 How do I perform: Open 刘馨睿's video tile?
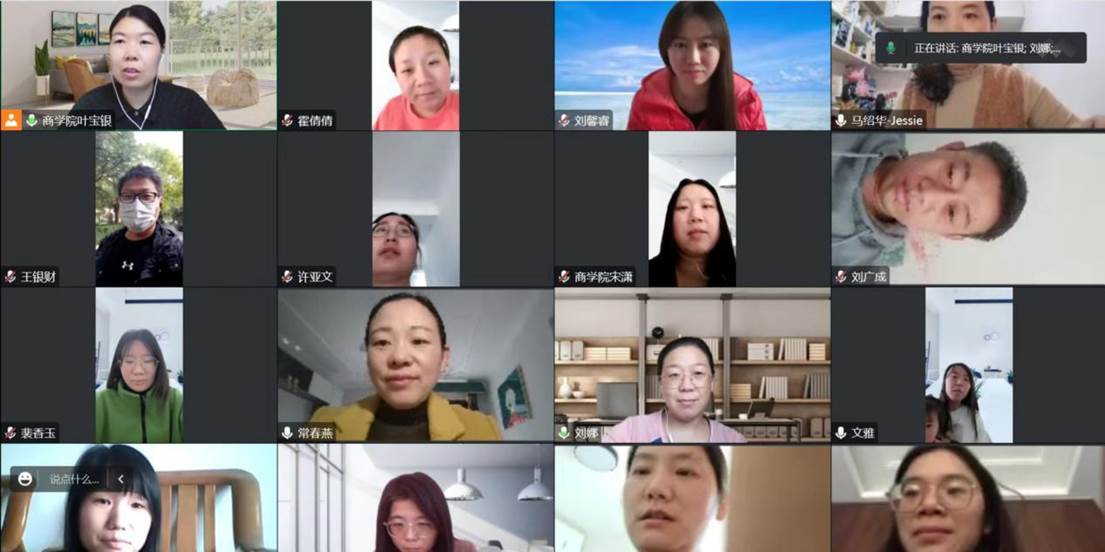pos(692,65)
